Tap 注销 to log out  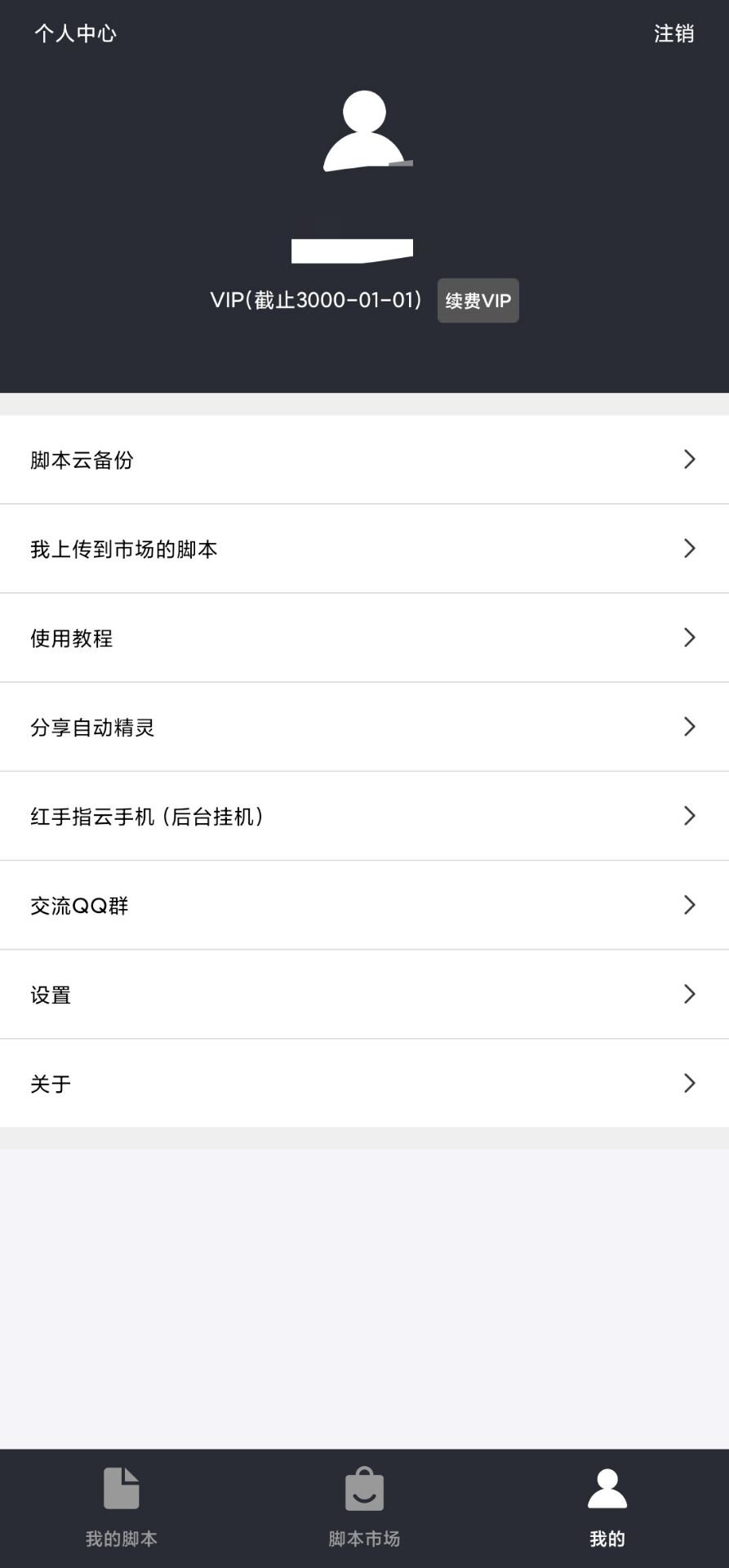673,33
